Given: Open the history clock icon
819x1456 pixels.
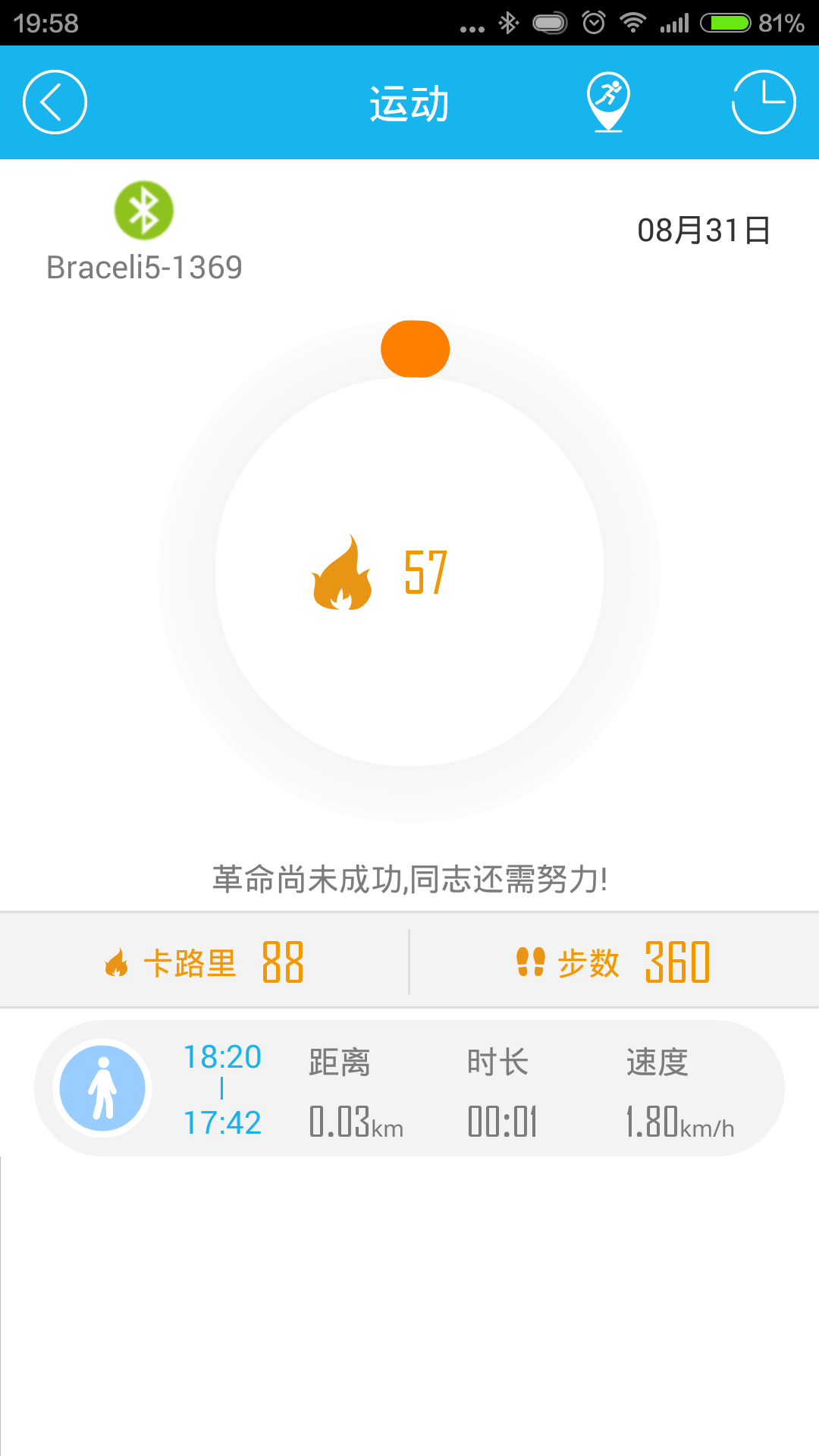Looking at the screenshot, I should click(x=764, y=102).
